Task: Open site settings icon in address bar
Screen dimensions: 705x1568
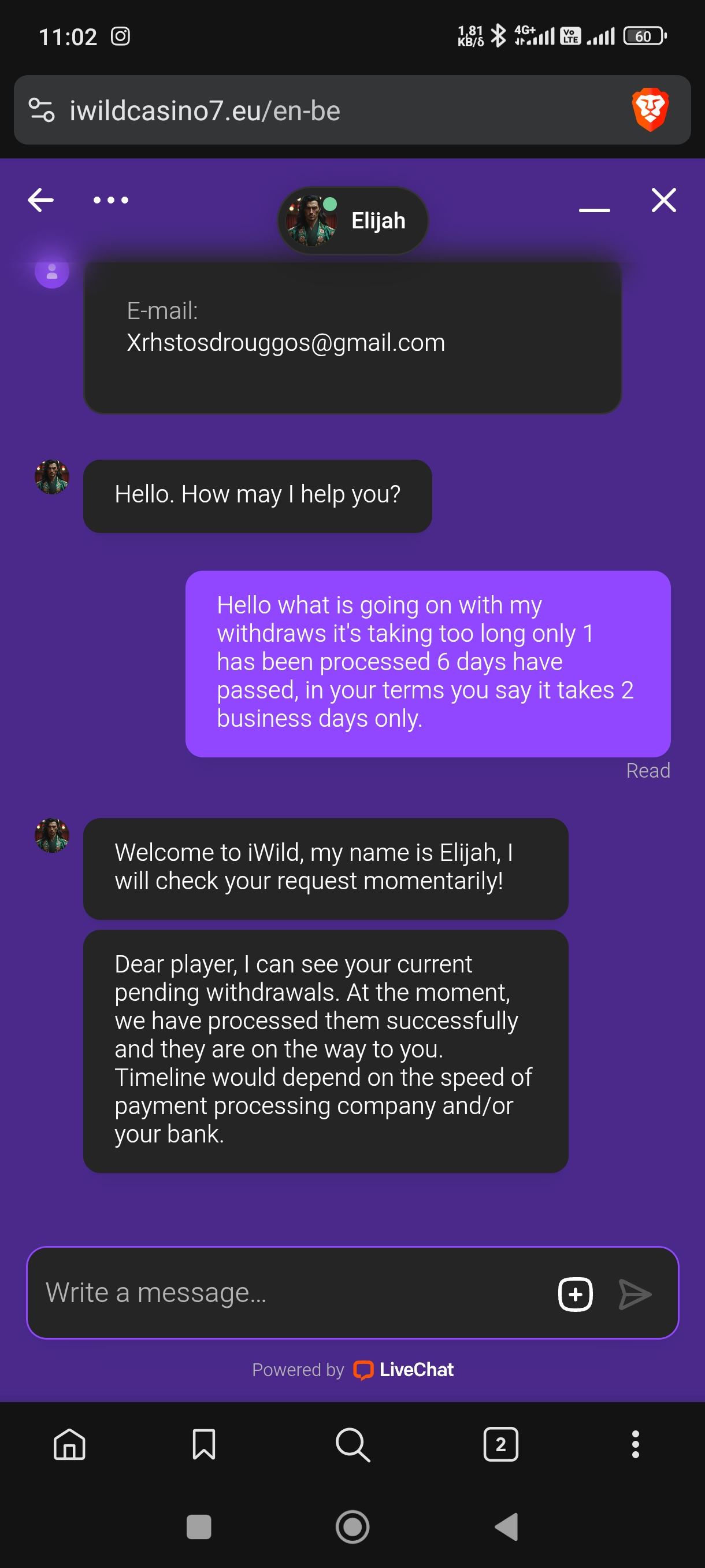Action: pos(42,110)
